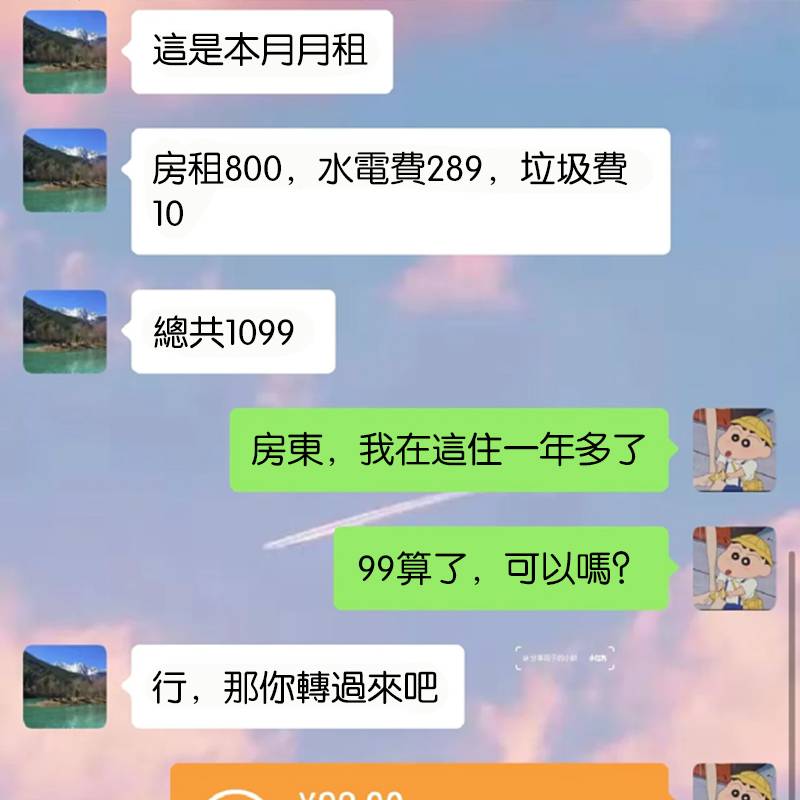Tap the avatar next to 總共1099
Image resolution: width=800 pixels, height=800 pixels.
pos(65,332)
